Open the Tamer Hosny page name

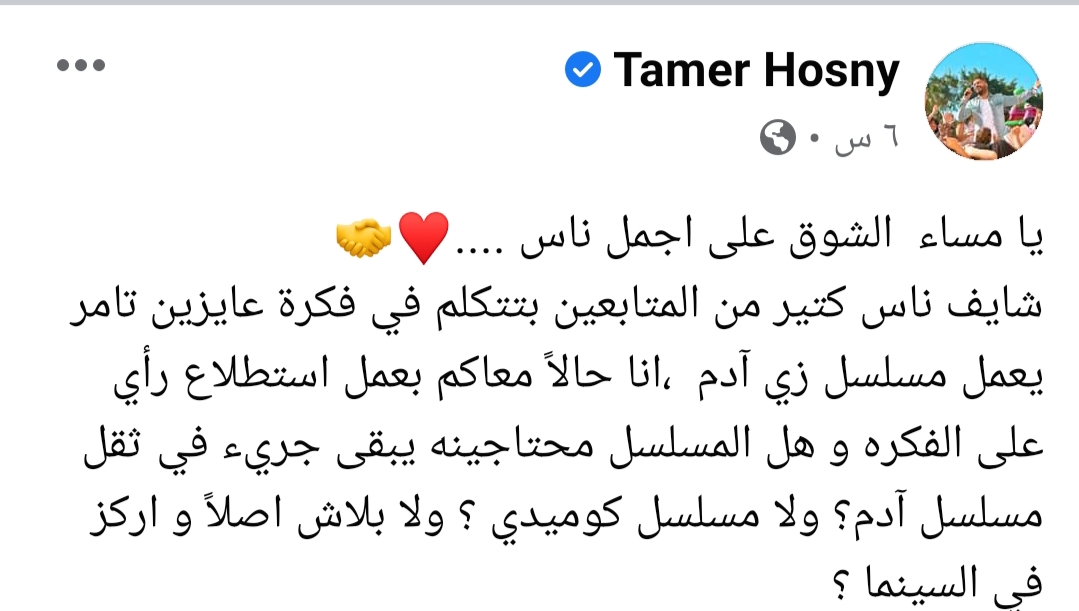click(x=756, y=71)
